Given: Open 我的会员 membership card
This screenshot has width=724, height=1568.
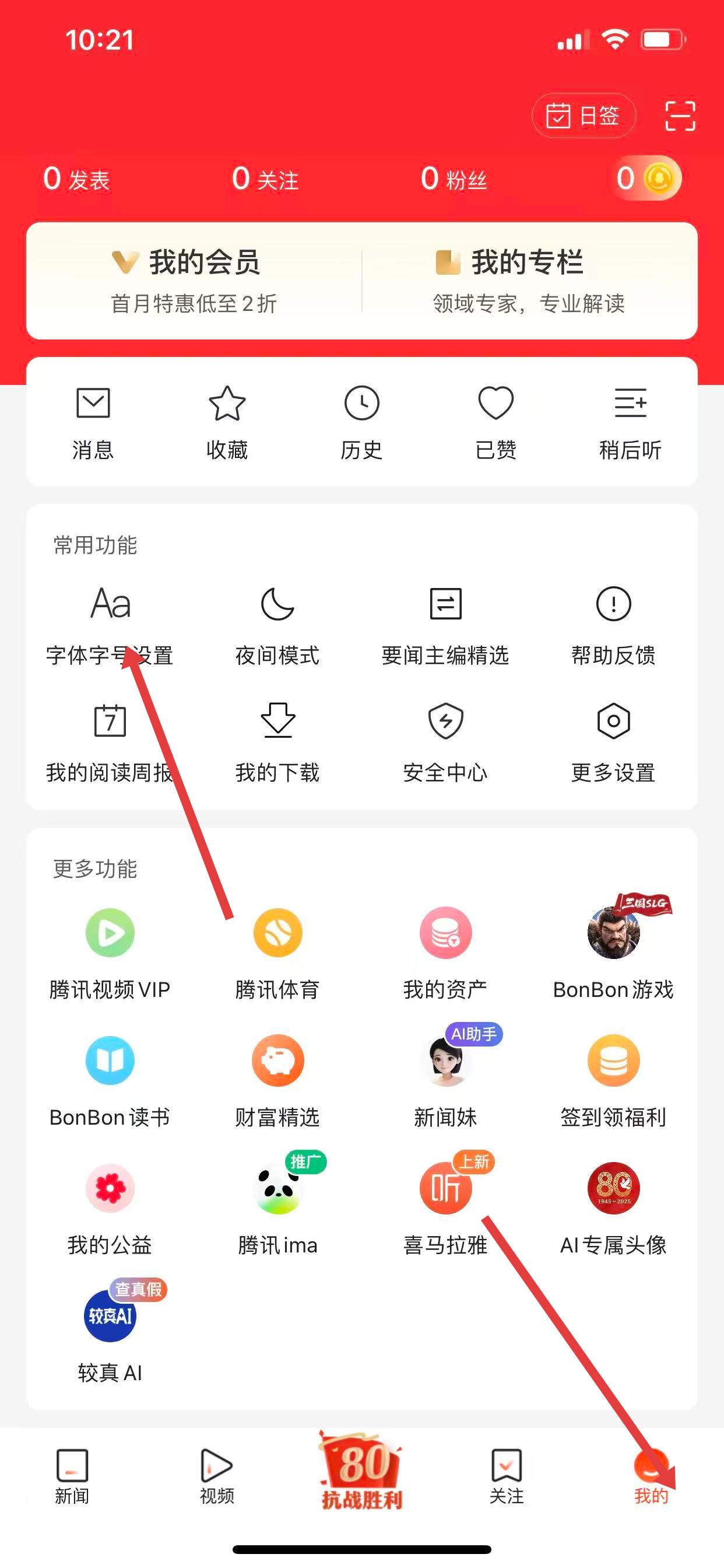Looking at the screenshot, I should point(194,280).
